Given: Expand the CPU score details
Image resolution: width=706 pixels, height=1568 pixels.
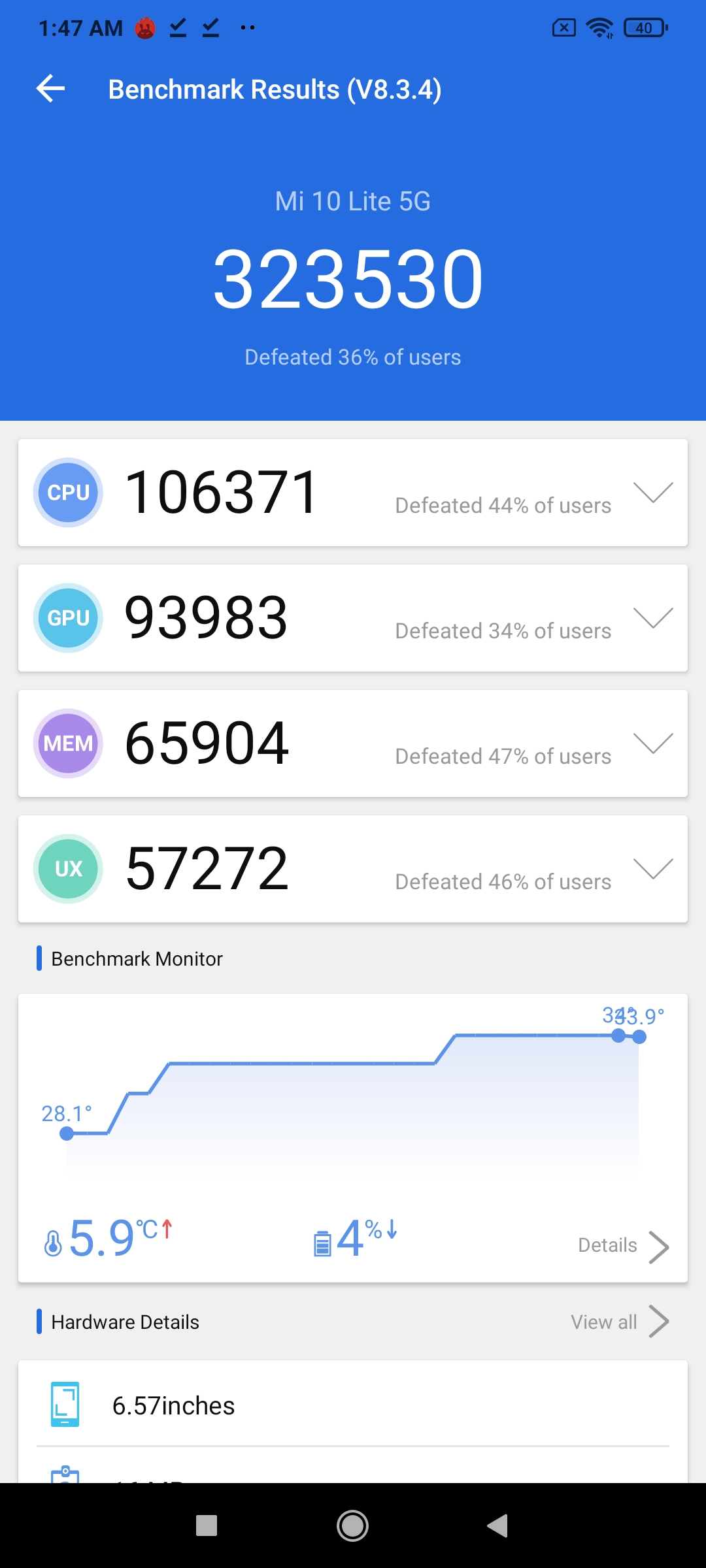Looking at the screenshot, I should pos(652,493).
